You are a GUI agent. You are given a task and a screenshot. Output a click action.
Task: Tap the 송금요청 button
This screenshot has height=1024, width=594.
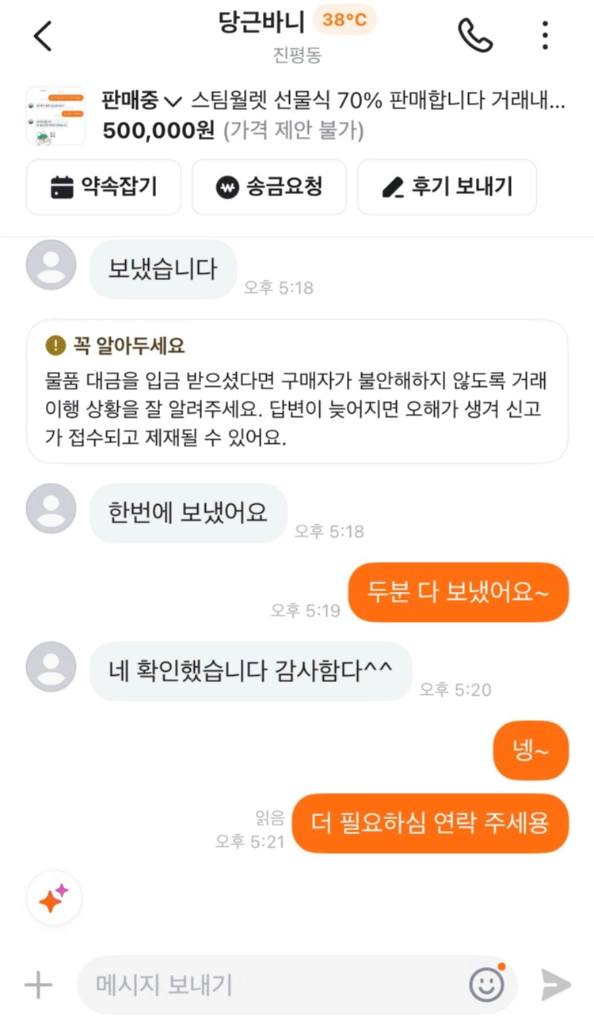pyautogui.click(x=269, y=187)
